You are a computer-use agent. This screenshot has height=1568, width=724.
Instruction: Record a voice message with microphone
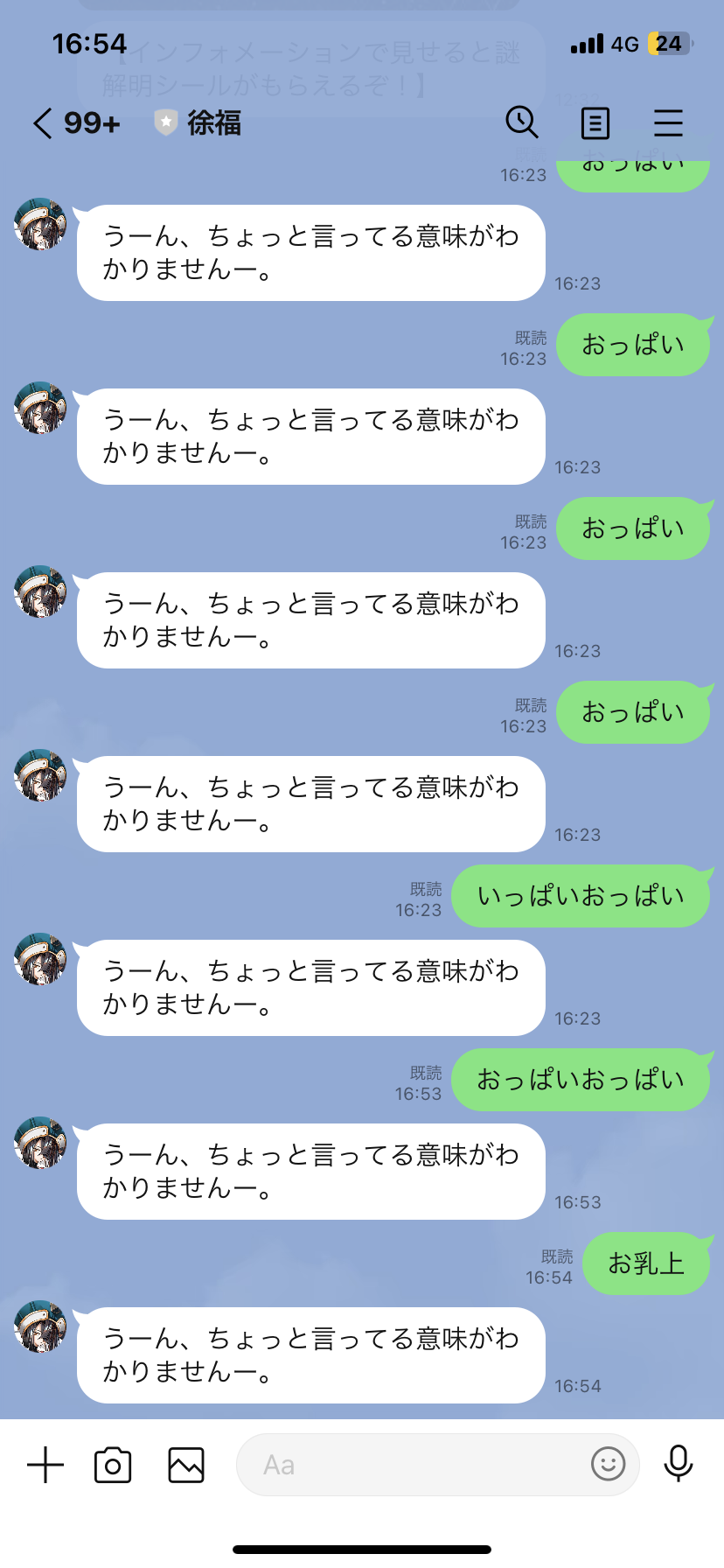pyautogui.click(x=679, y=1463)
